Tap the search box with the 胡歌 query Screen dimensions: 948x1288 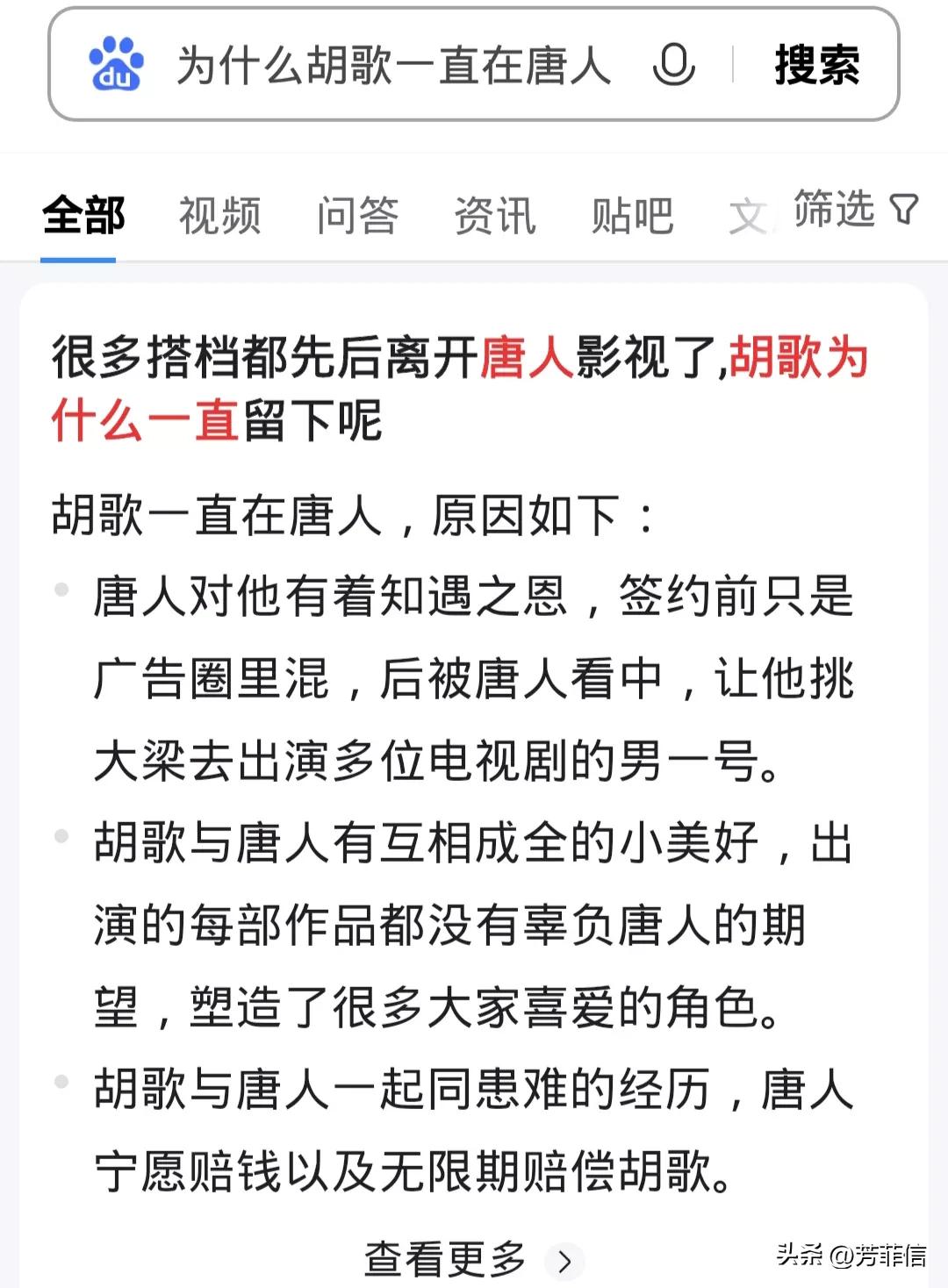pos(393,65)
